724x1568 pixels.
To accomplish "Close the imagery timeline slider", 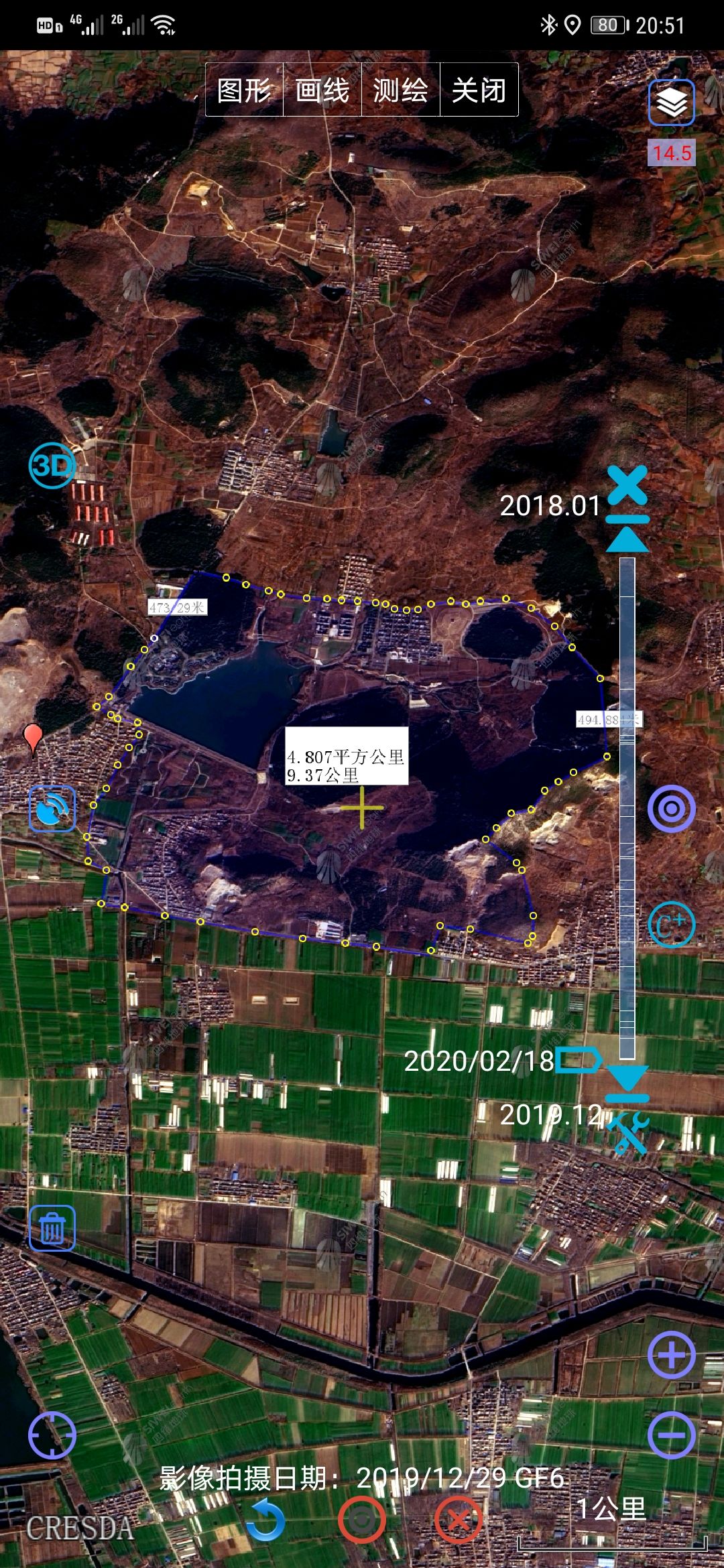I will click(x=627, y=484).
